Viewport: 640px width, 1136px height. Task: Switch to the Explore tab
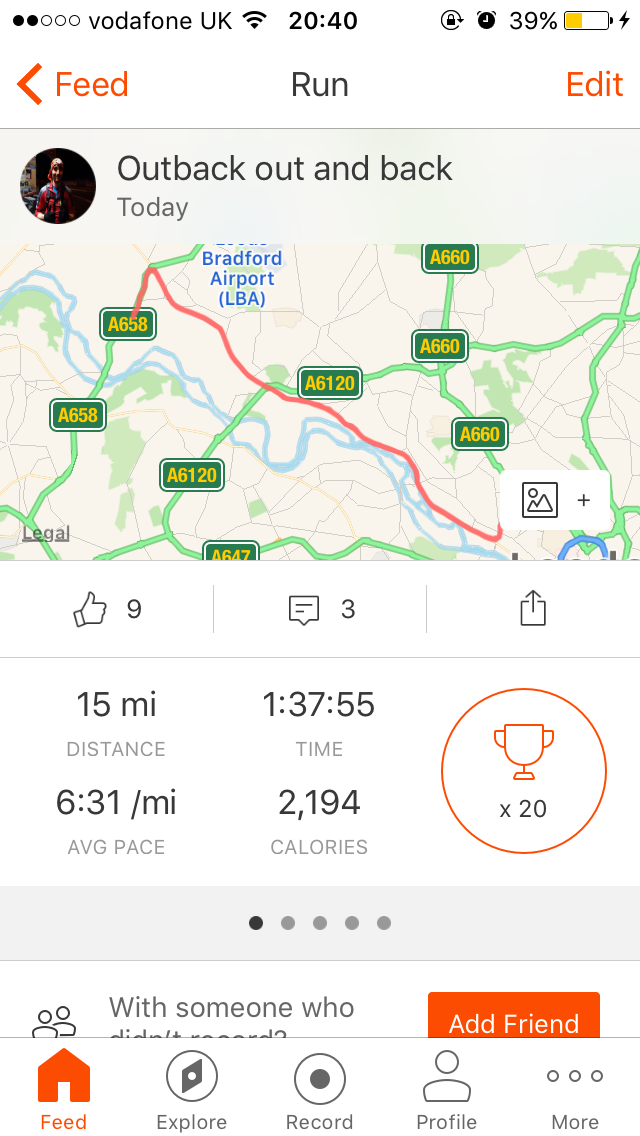pos(192,1094)
